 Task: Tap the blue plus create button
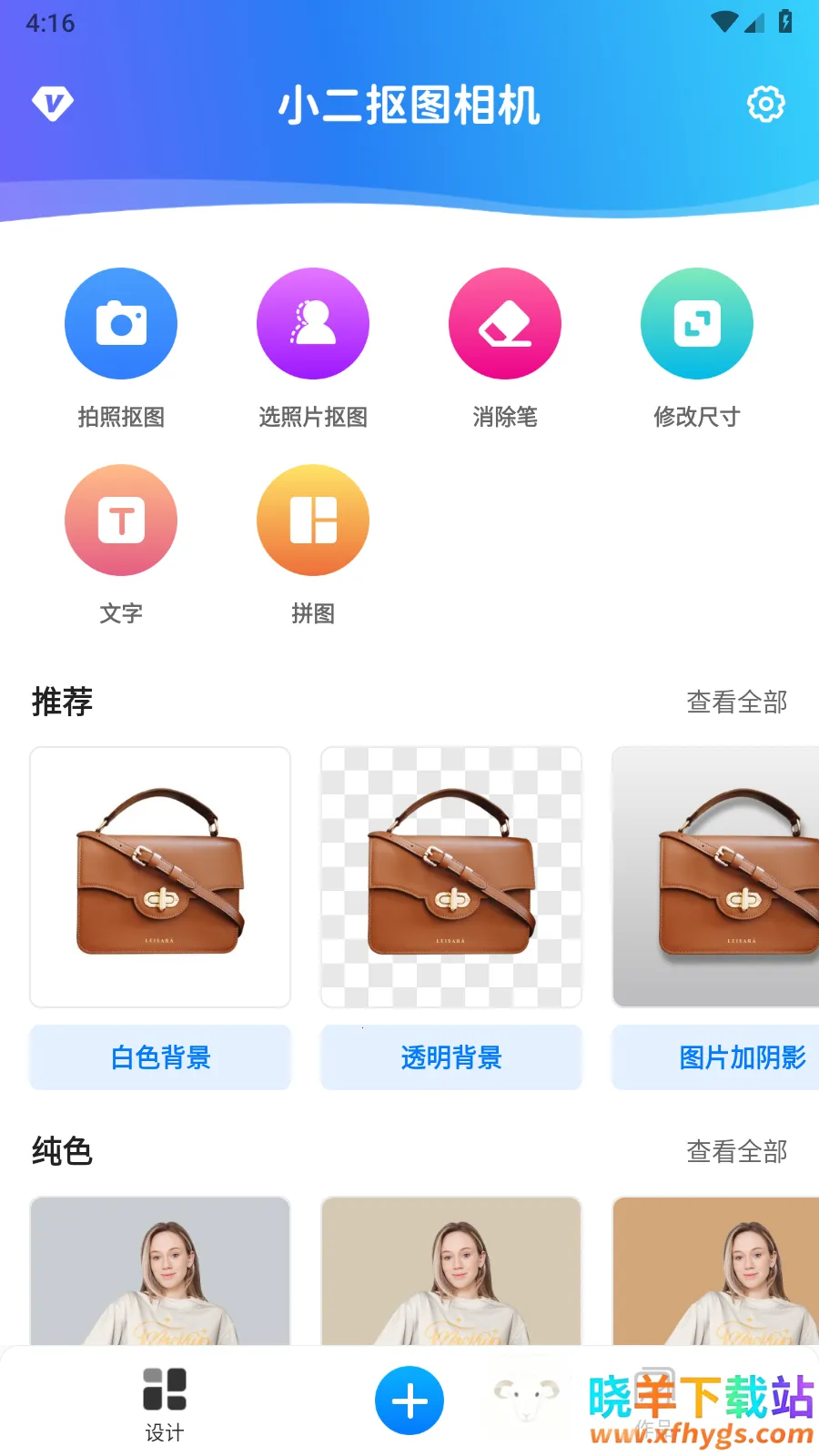tap(409, 1400)
